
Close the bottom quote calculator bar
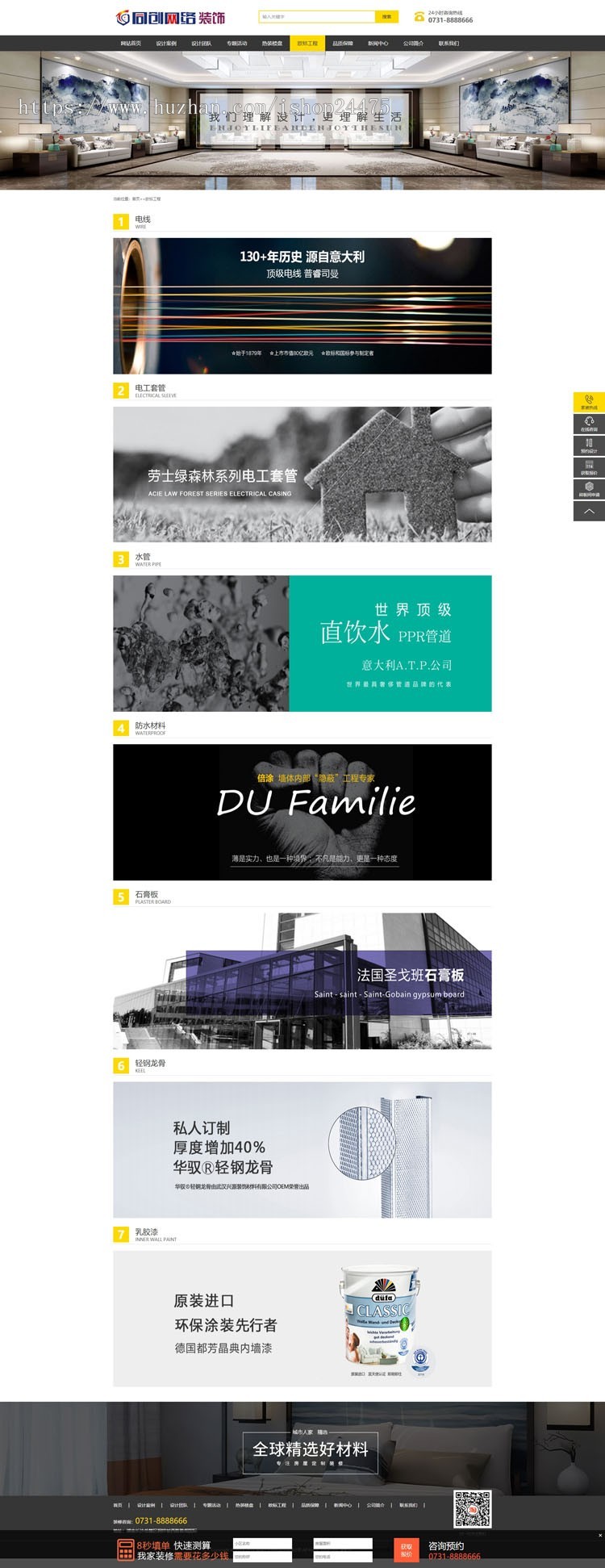coord(599,1535)
